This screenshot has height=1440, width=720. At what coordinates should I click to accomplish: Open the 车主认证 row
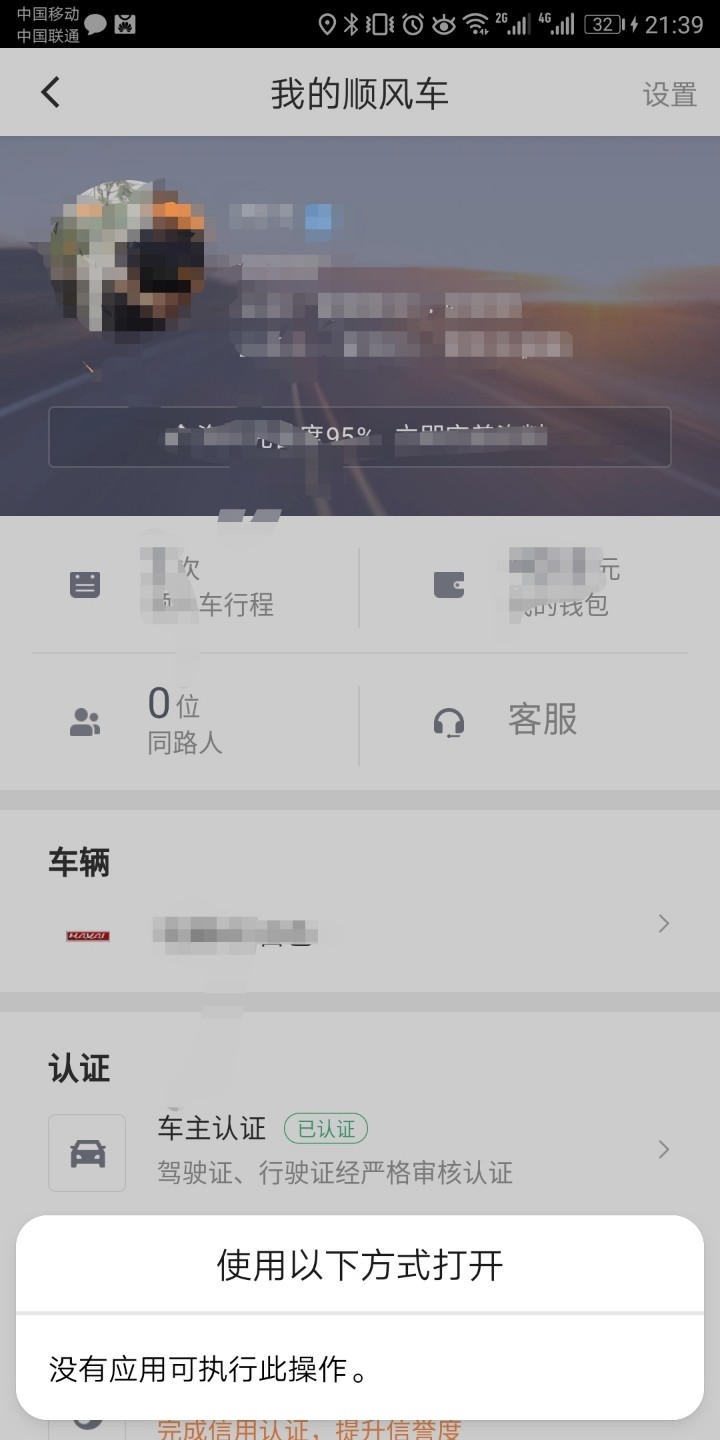tap(360, 1150)
